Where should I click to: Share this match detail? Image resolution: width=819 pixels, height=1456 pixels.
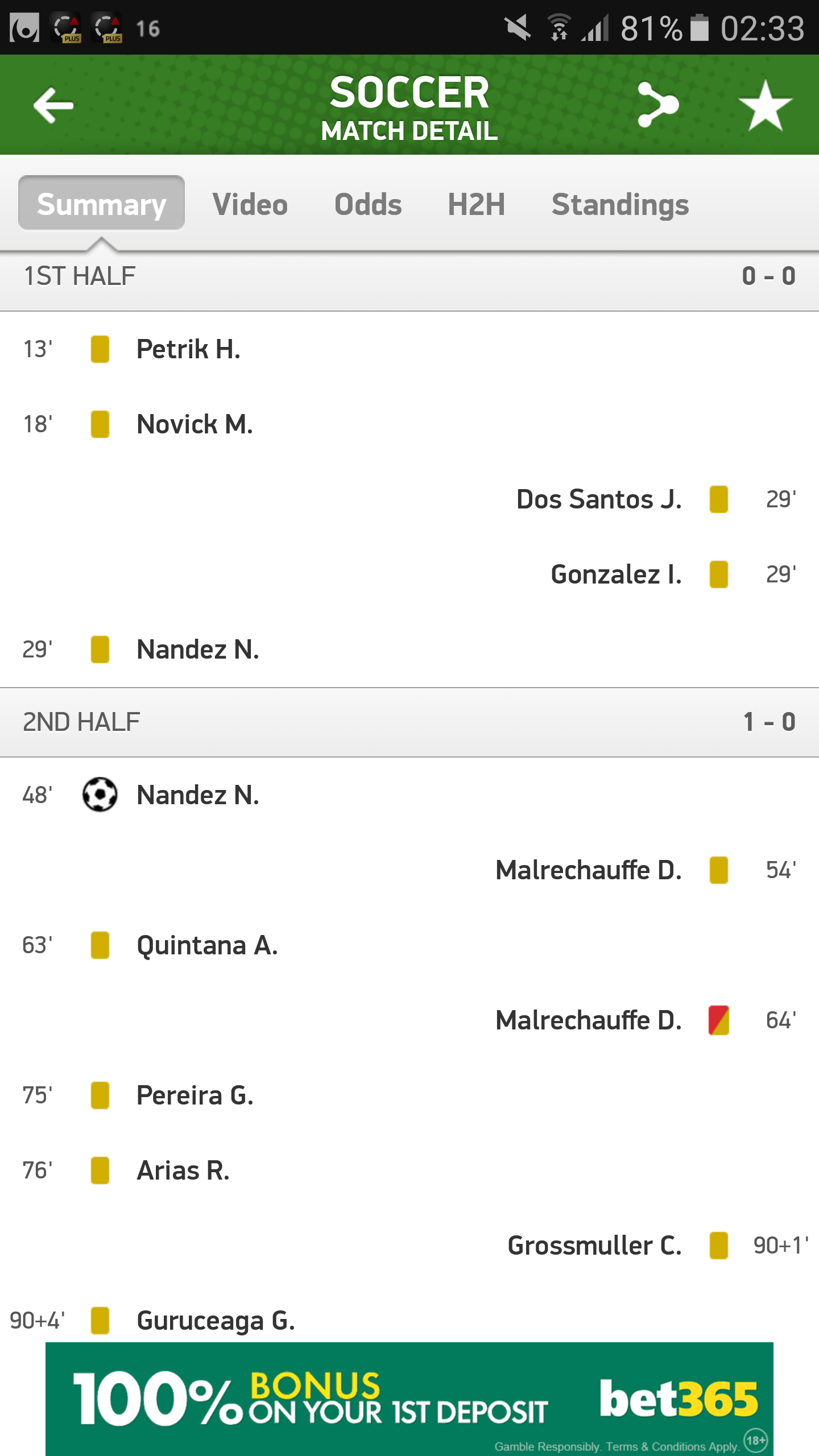pos(657,105)
